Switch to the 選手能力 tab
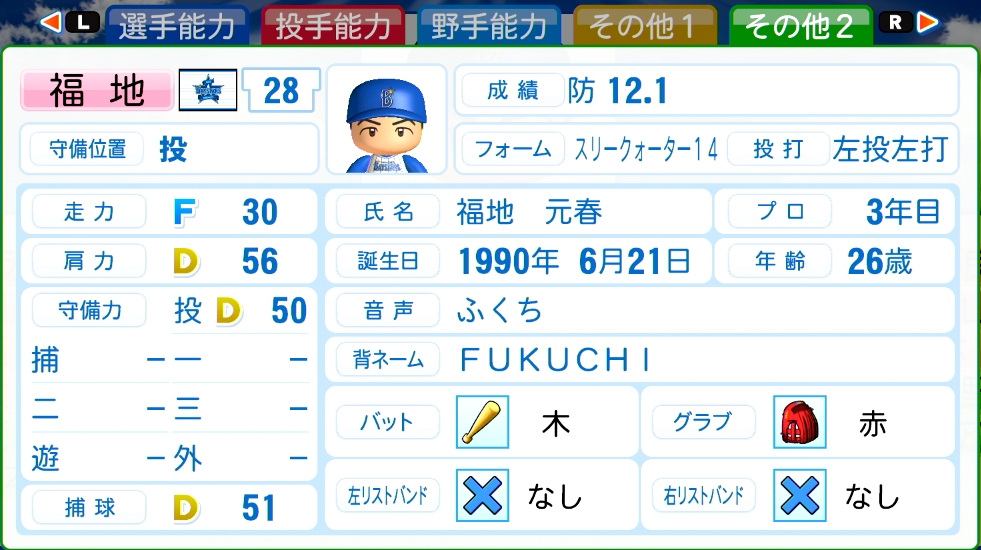Screen dimensions: 981x550 (177, 25)
